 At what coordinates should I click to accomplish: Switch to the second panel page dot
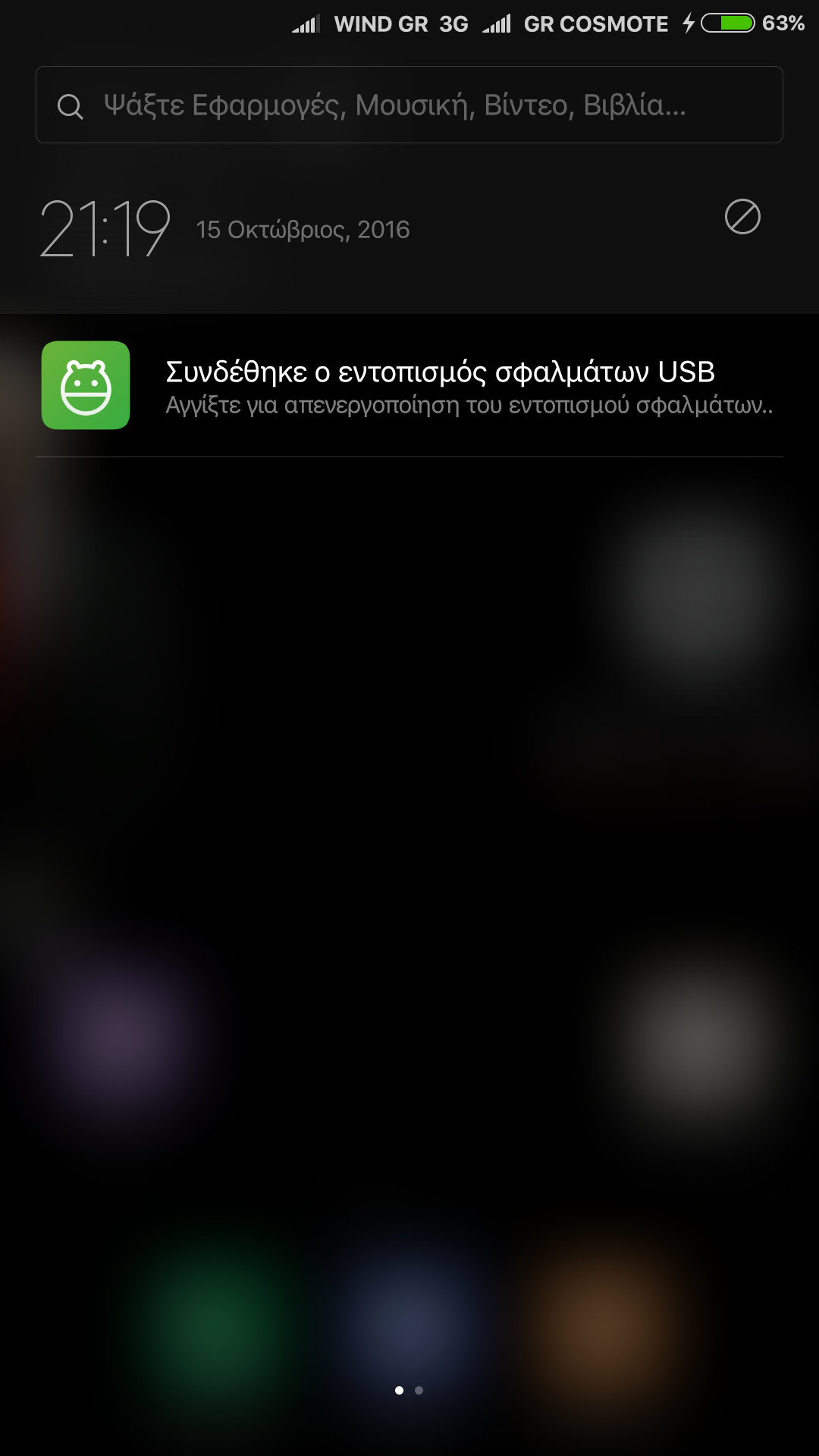(419, 1390)
